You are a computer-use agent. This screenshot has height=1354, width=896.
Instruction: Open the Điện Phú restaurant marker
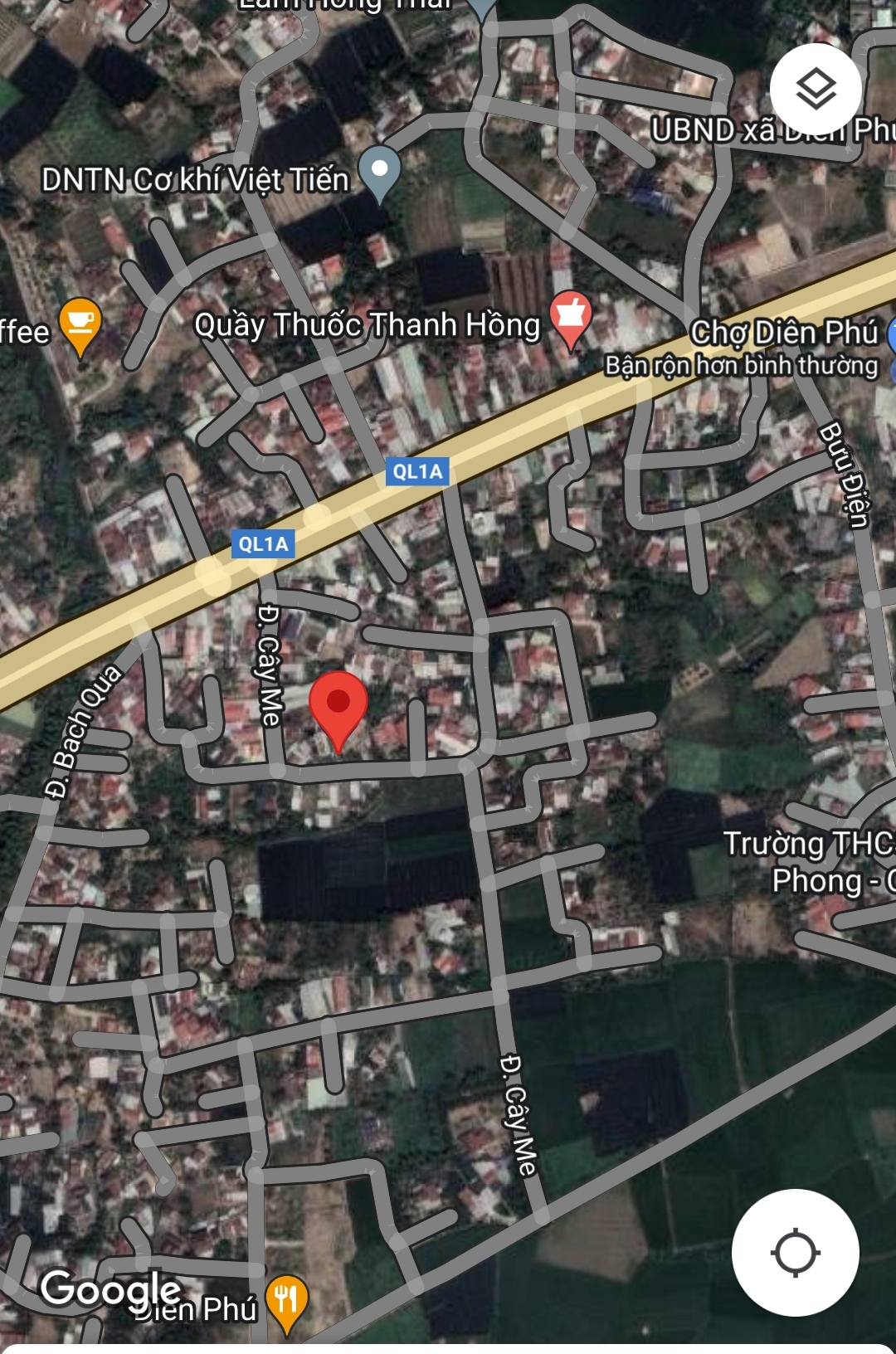[286, 1303]
